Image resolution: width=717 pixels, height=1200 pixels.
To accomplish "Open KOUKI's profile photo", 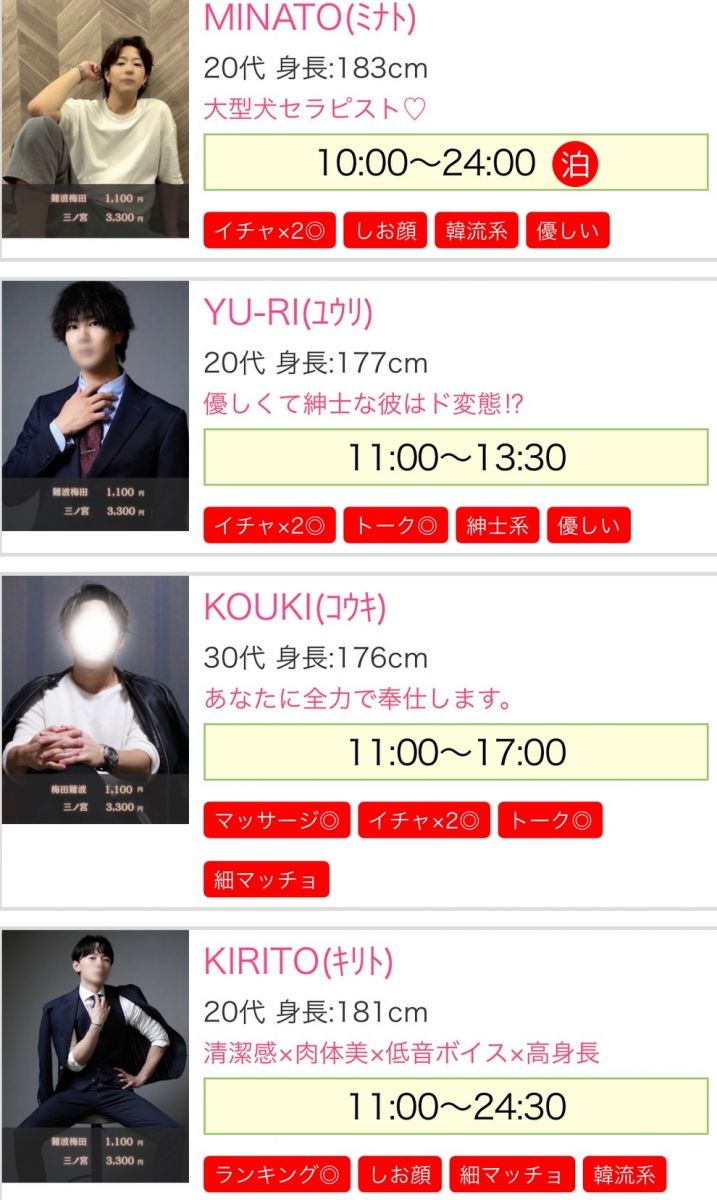I will (95, 700).
